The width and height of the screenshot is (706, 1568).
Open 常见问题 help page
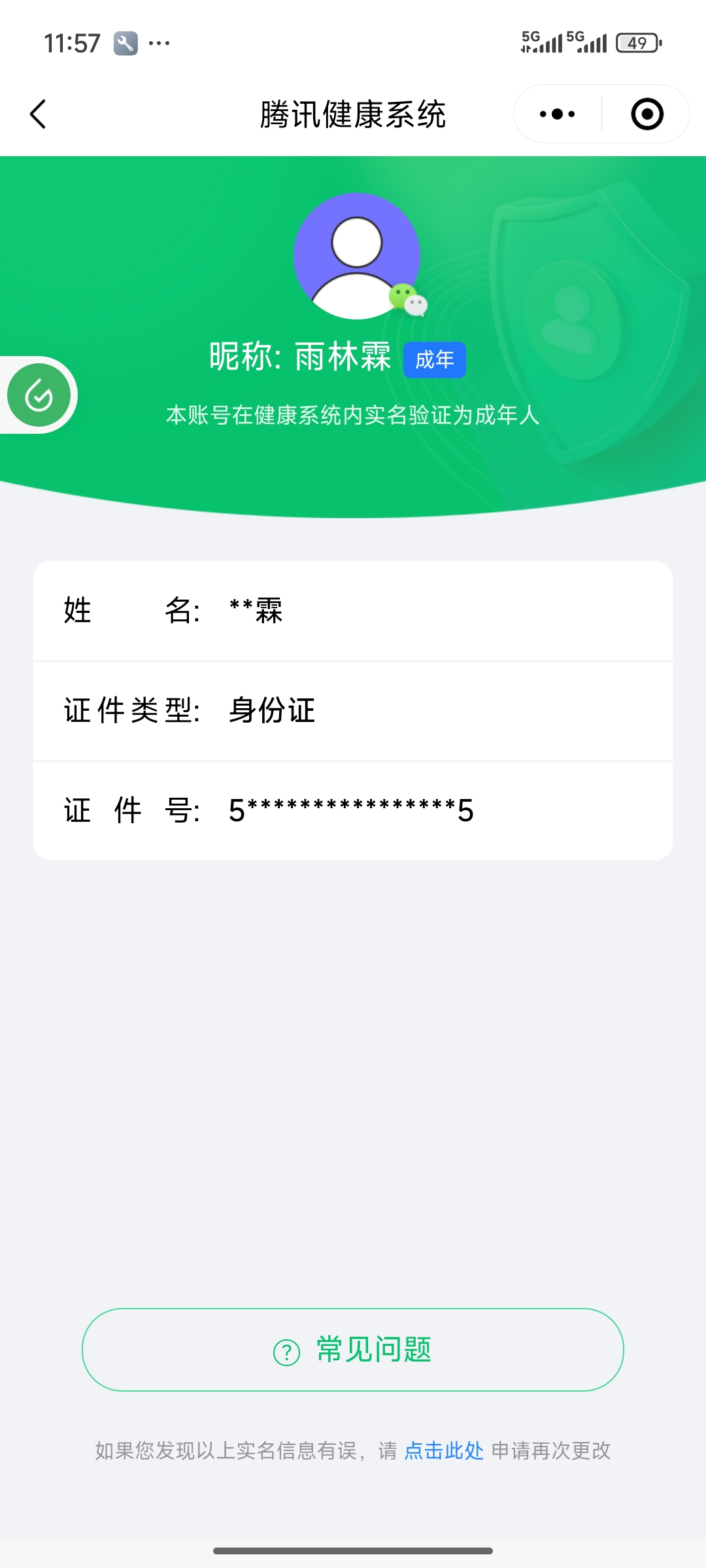(x=353, y=1350)
